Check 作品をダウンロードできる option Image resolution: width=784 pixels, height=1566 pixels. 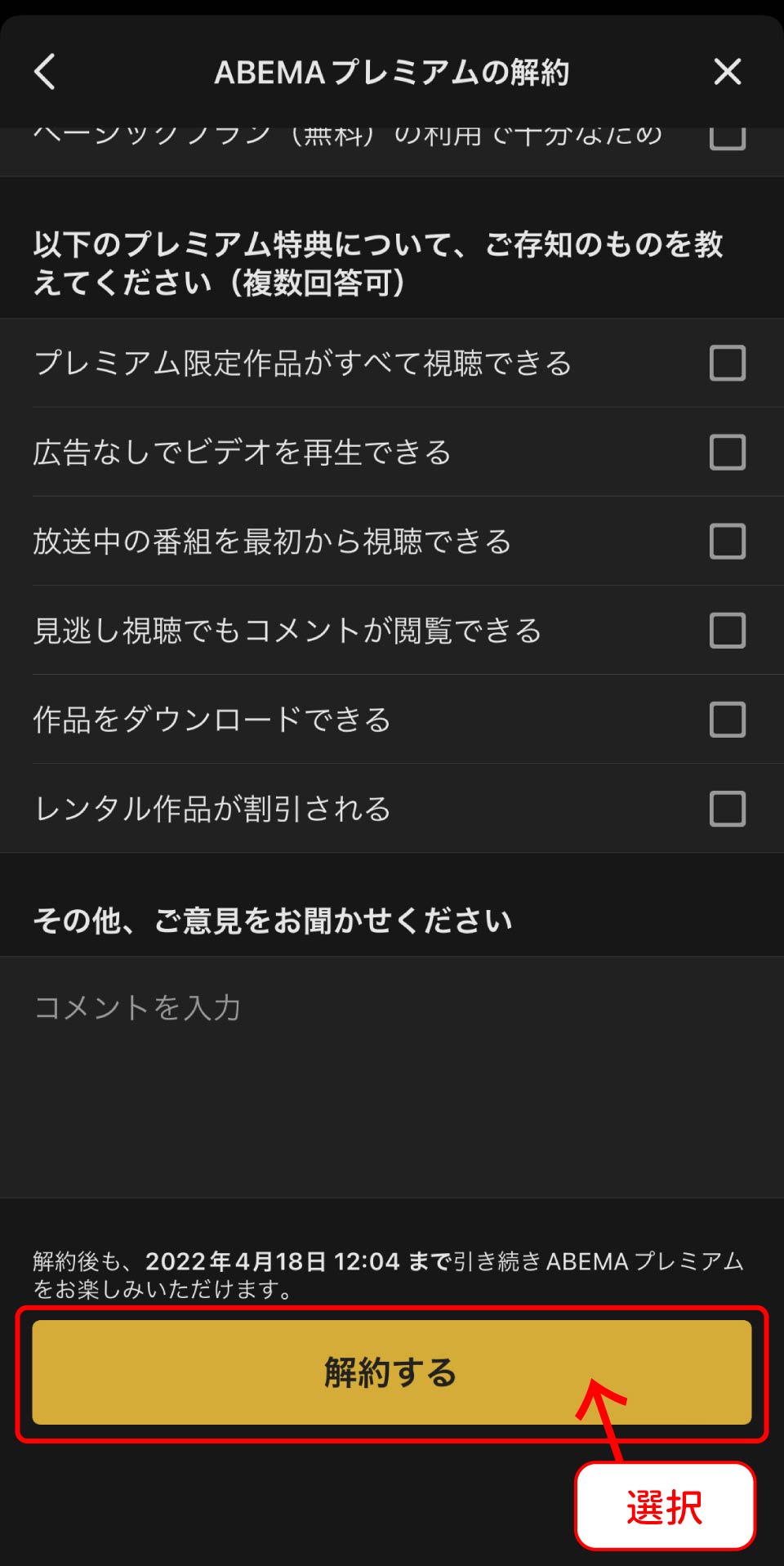pyautogui.click(x=727, y=719)
